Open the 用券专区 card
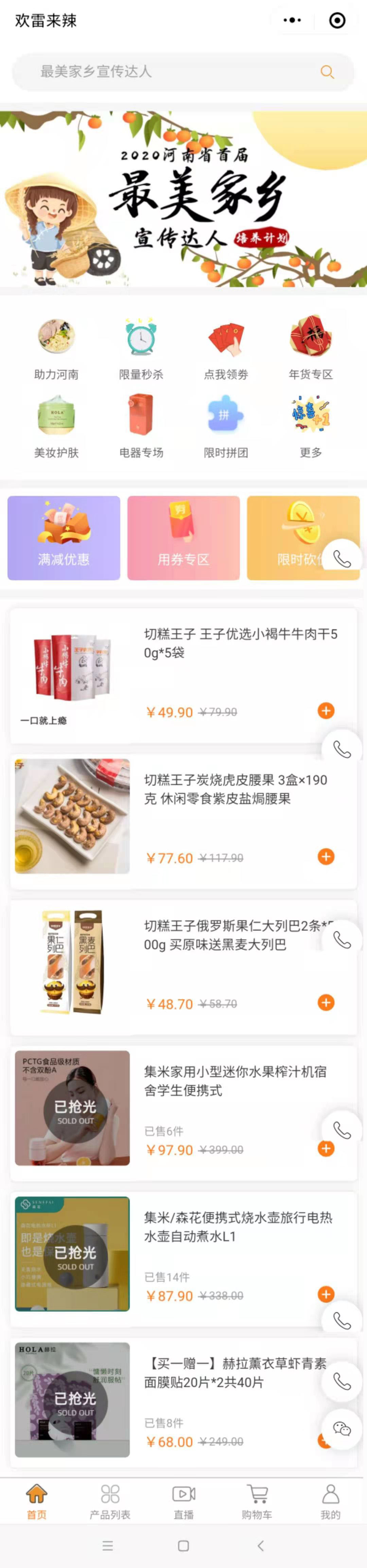367x1568 pixels. (183, 537)
